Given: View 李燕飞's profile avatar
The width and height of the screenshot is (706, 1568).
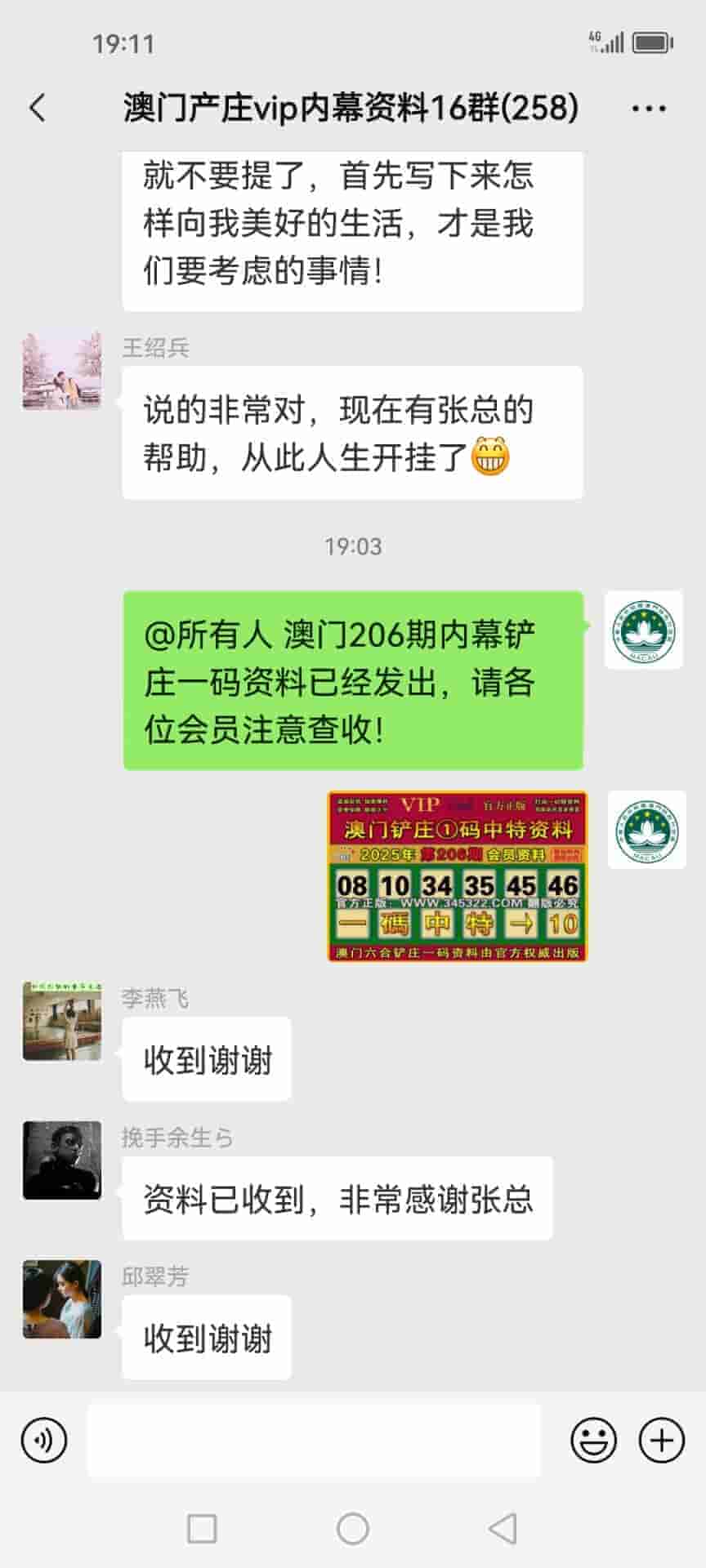Looking at the screenshot, I should point(62,1021).
